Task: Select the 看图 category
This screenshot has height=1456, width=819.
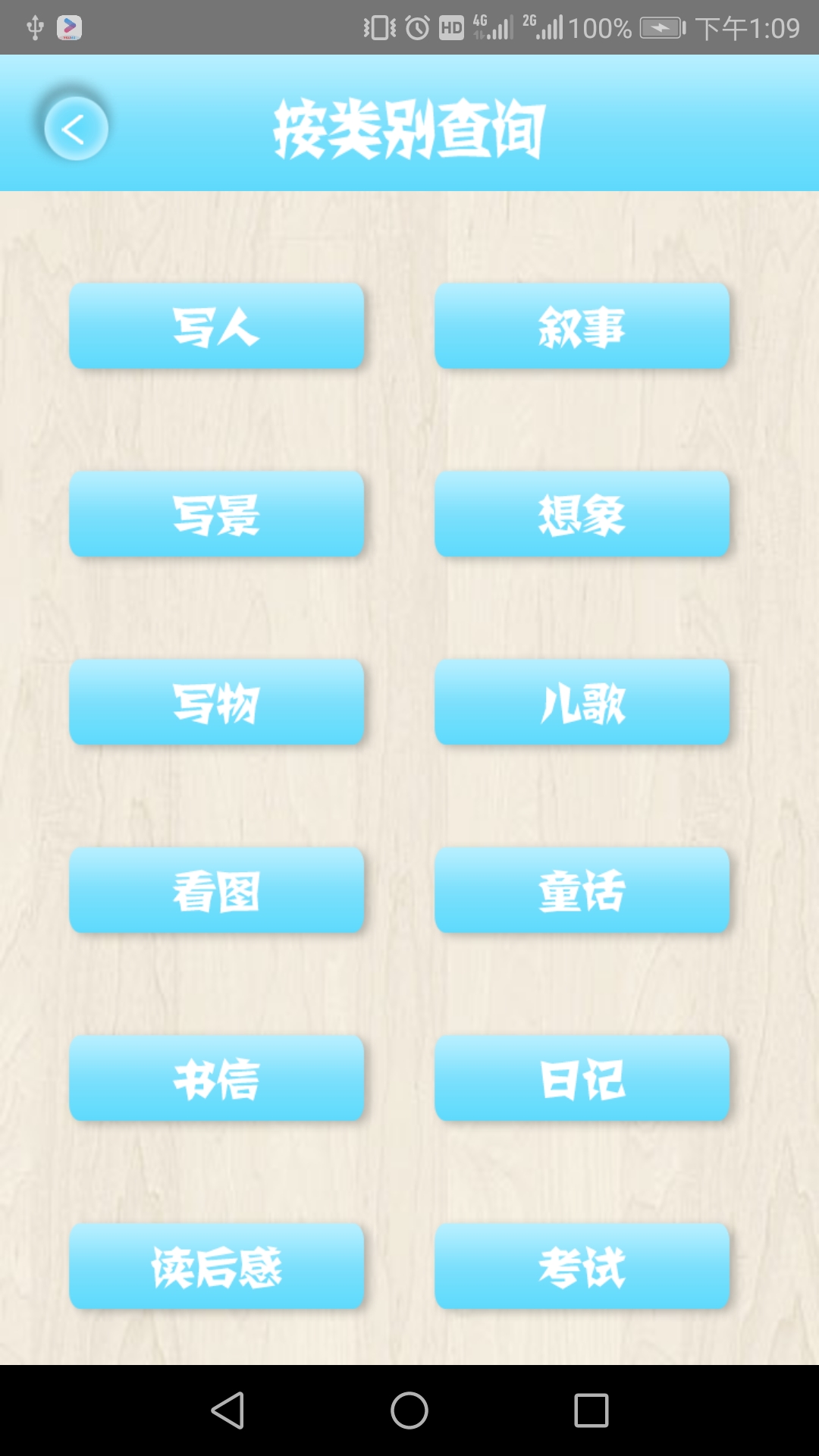Action: tap(217, 890)
